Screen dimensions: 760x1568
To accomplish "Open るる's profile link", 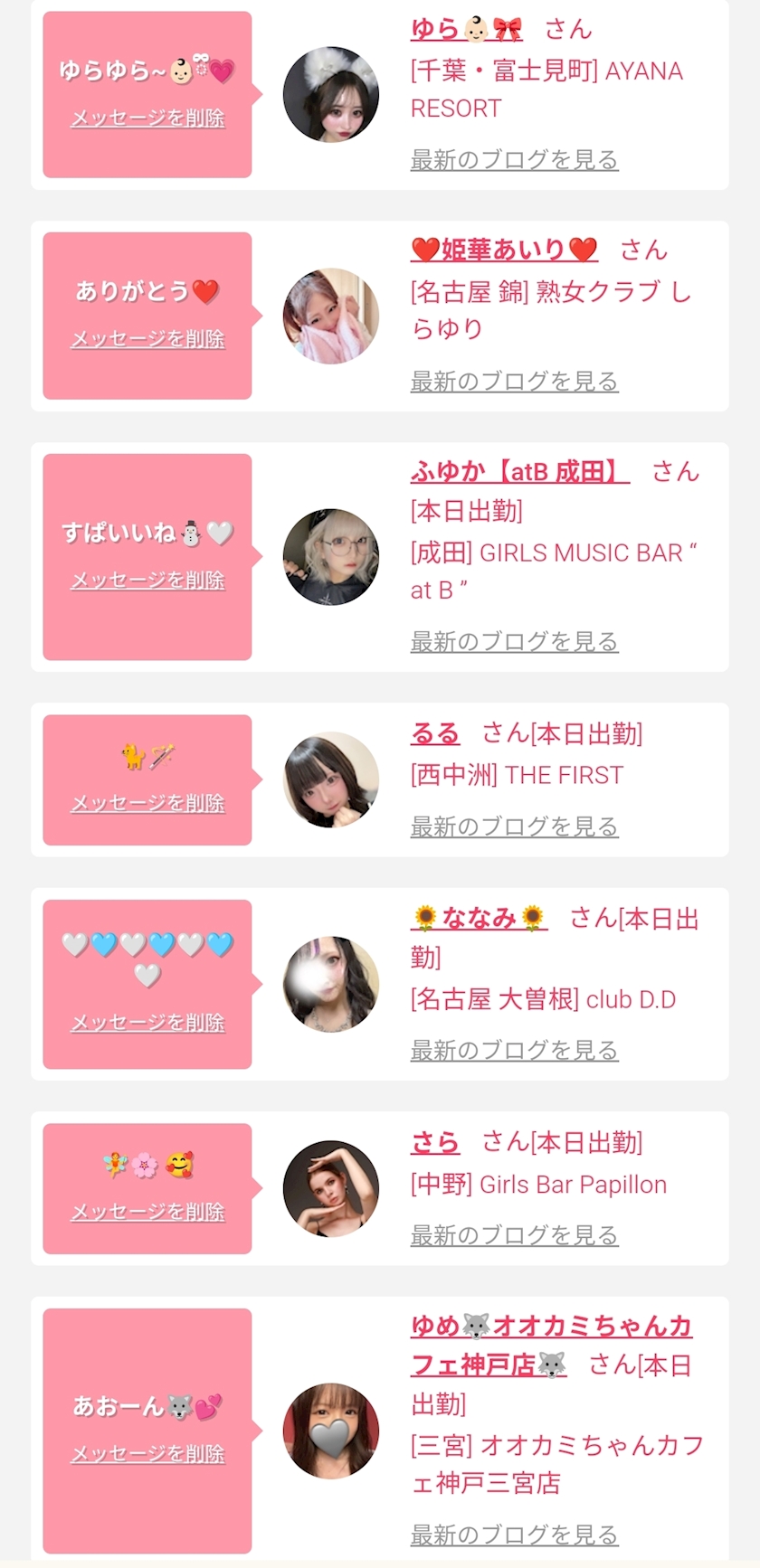I will 435,733.
